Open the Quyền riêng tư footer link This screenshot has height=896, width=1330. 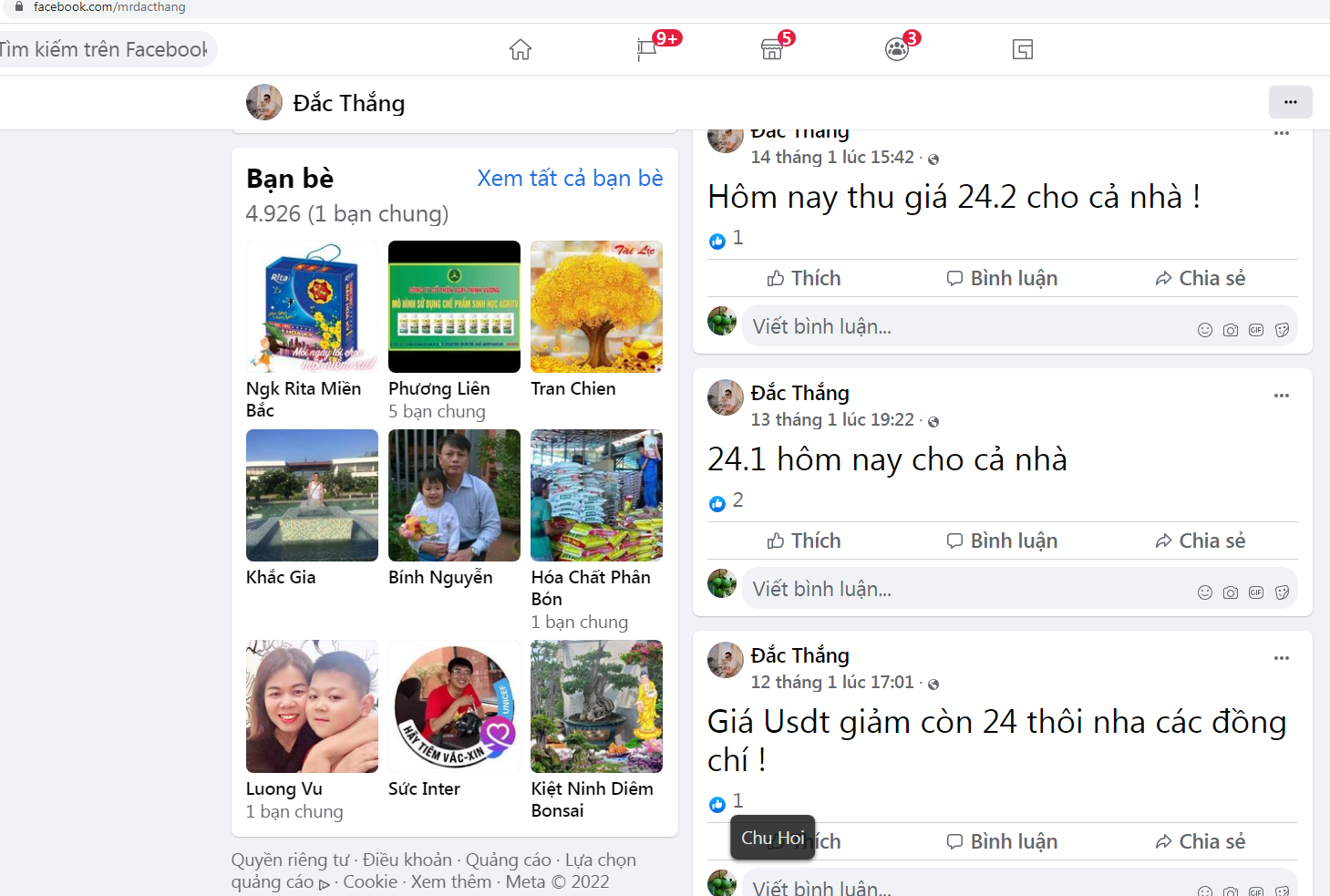tap(290, 860)
